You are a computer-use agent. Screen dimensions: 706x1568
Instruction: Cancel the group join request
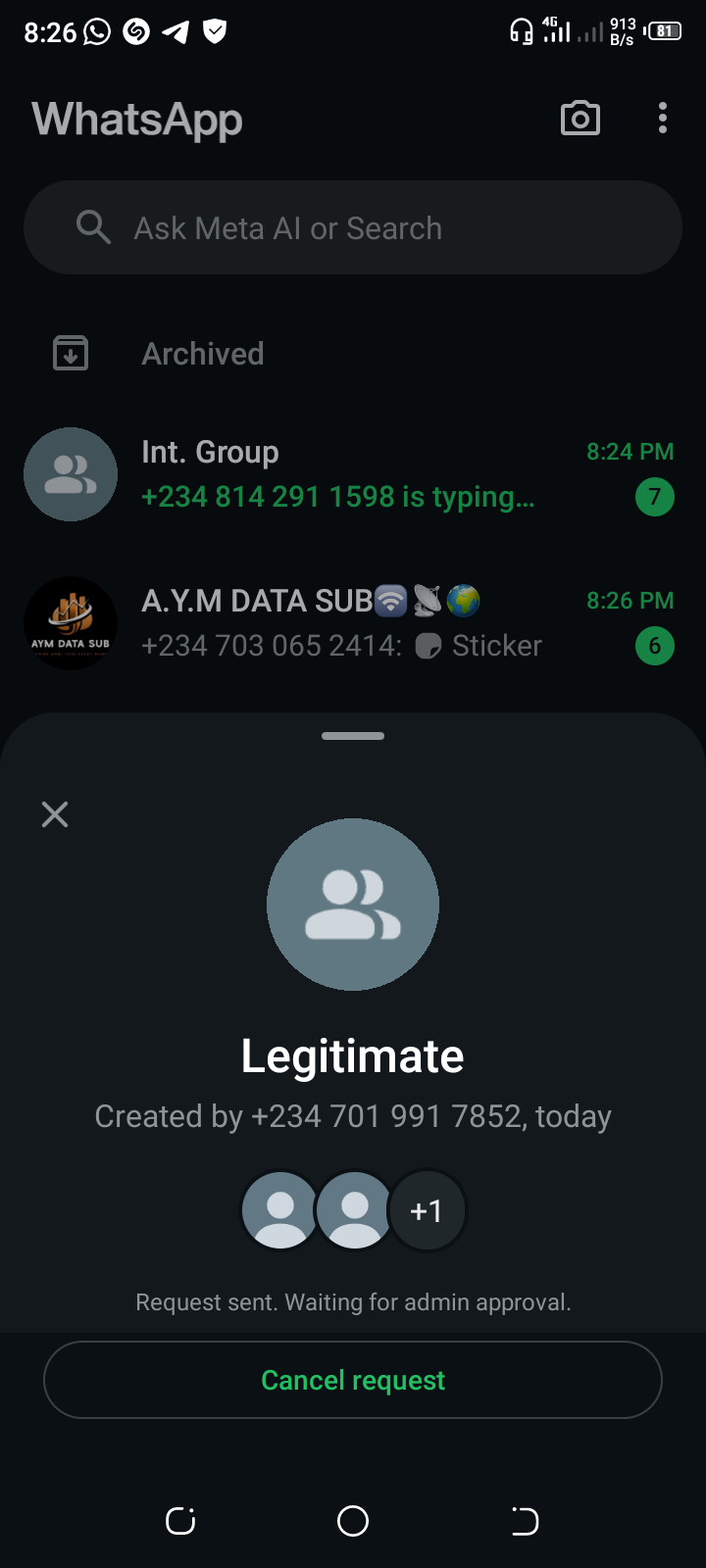[353, 1380]
